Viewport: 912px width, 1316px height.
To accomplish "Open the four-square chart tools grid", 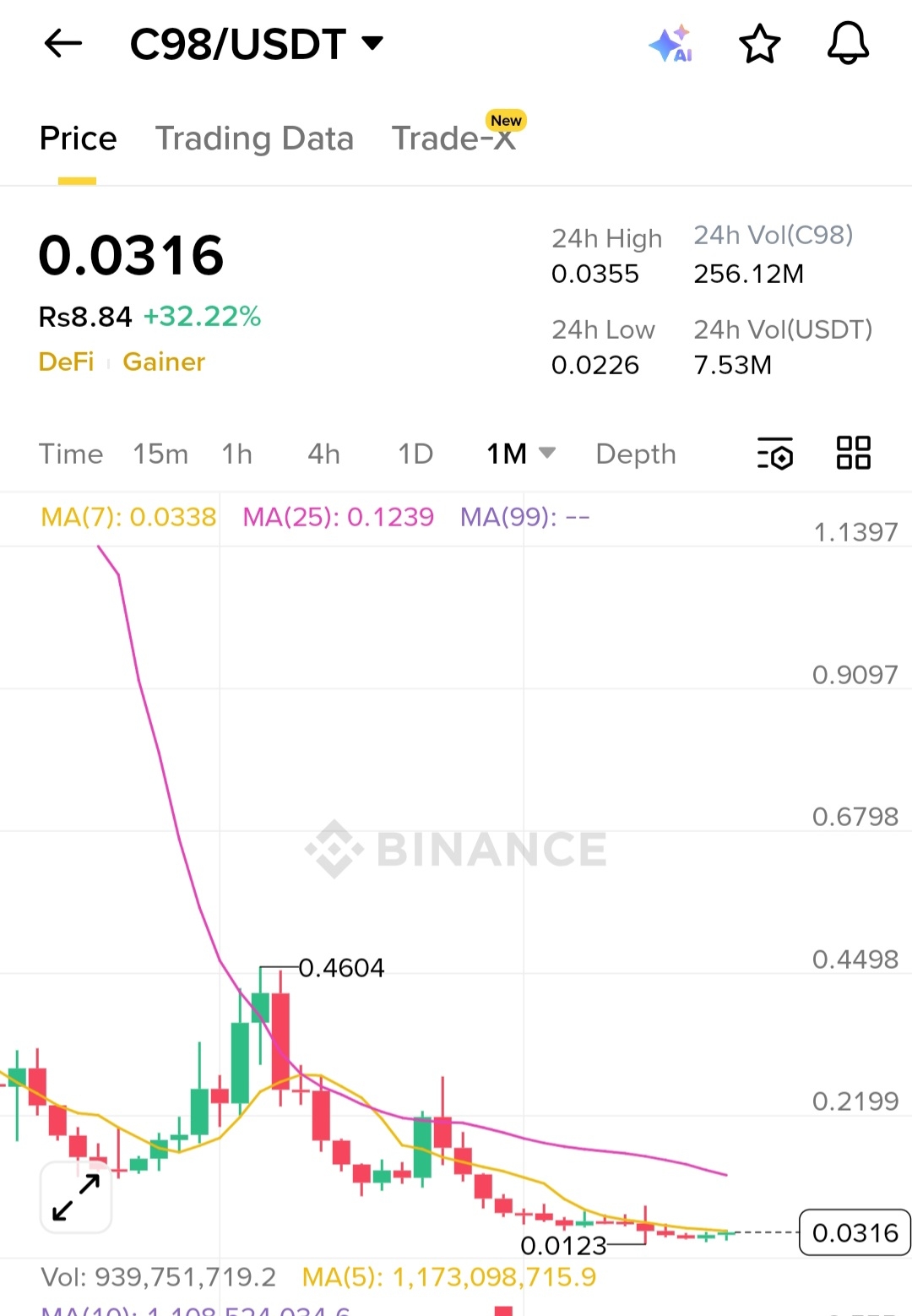I will pyautogui.click(x=853, y=453).
